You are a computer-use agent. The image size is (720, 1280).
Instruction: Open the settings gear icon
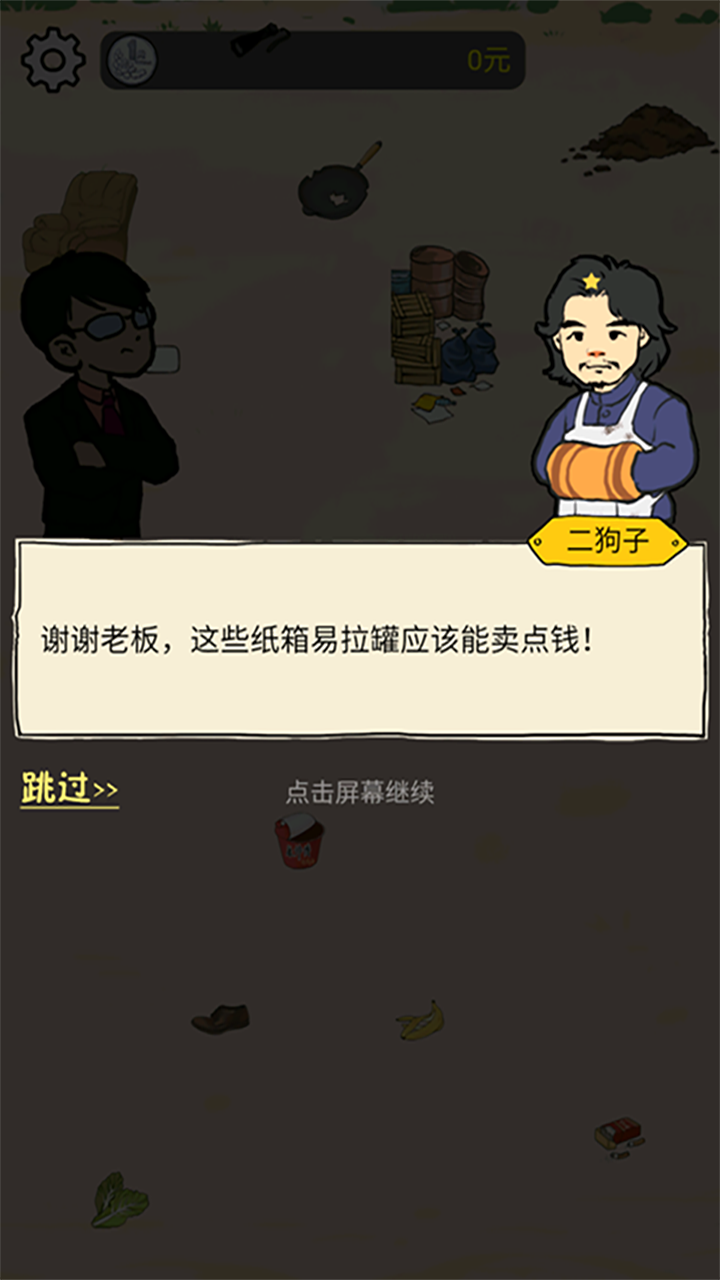point(53,60)
